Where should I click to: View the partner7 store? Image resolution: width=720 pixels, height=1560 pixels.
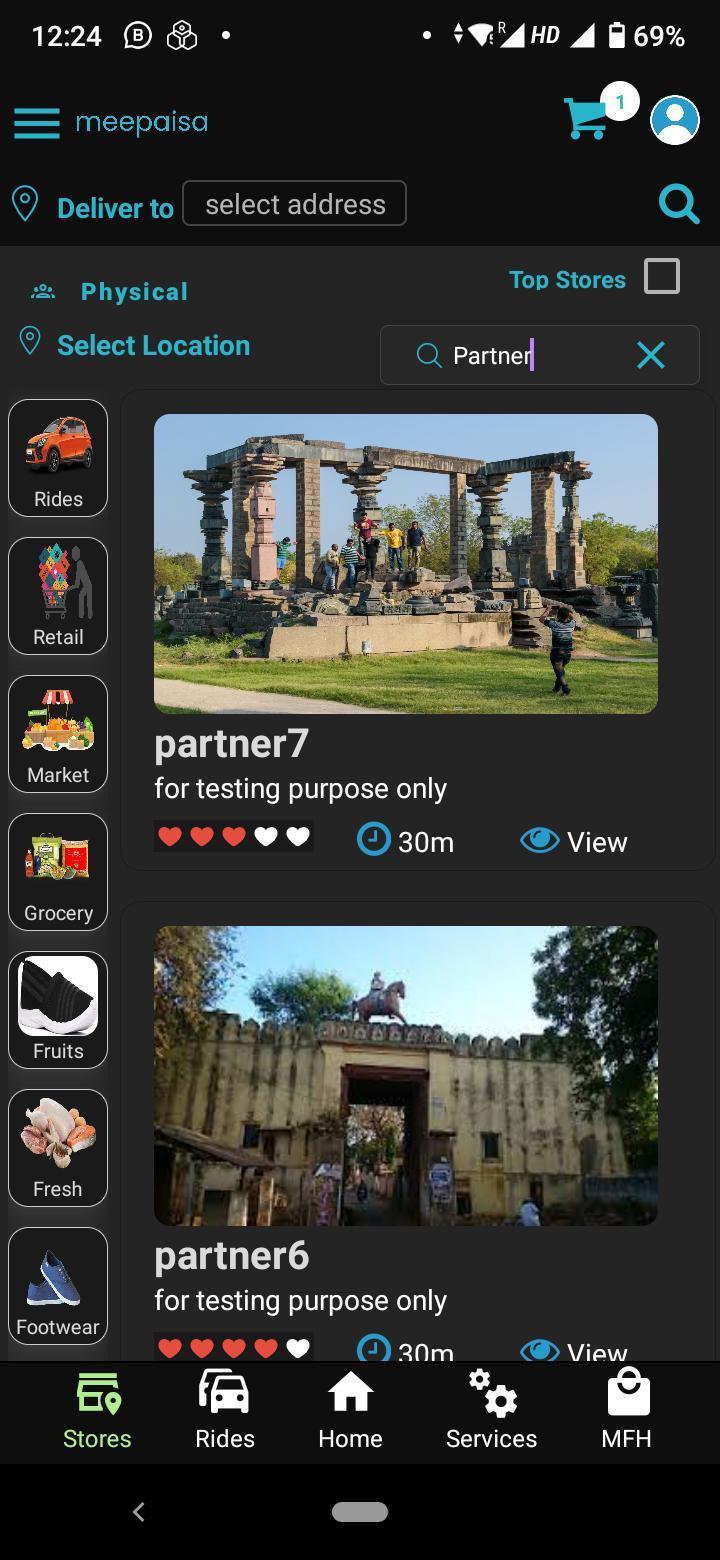(x=574, y=841)
